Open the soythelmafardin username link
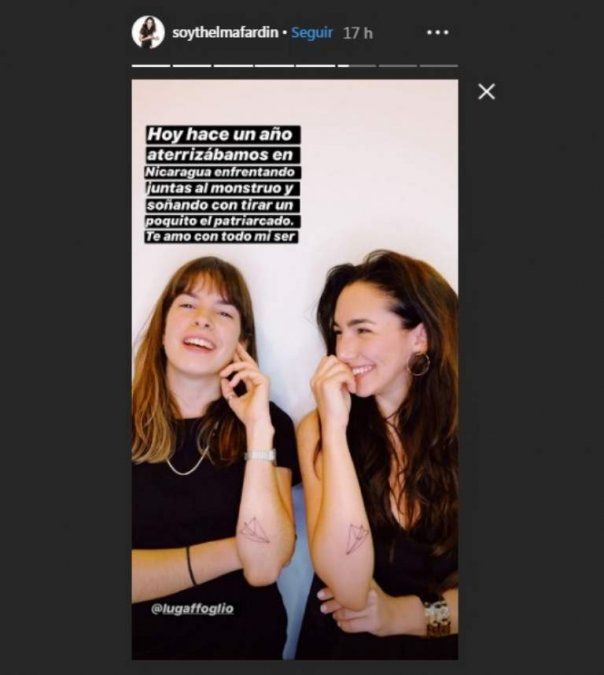The width and height of the screenshot is (604, 675). click(227, 33)
